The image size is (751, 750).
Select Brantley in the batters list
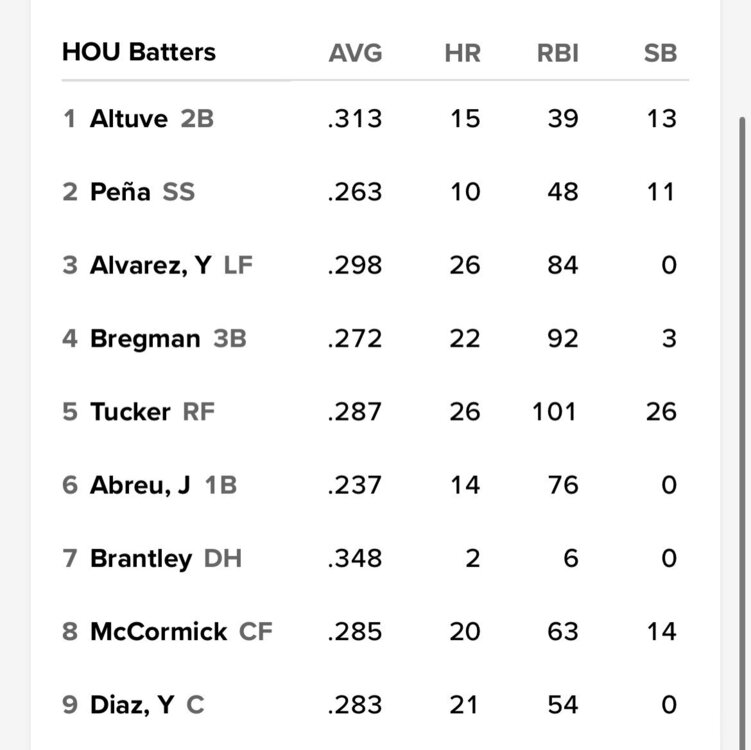pos(140,558)
